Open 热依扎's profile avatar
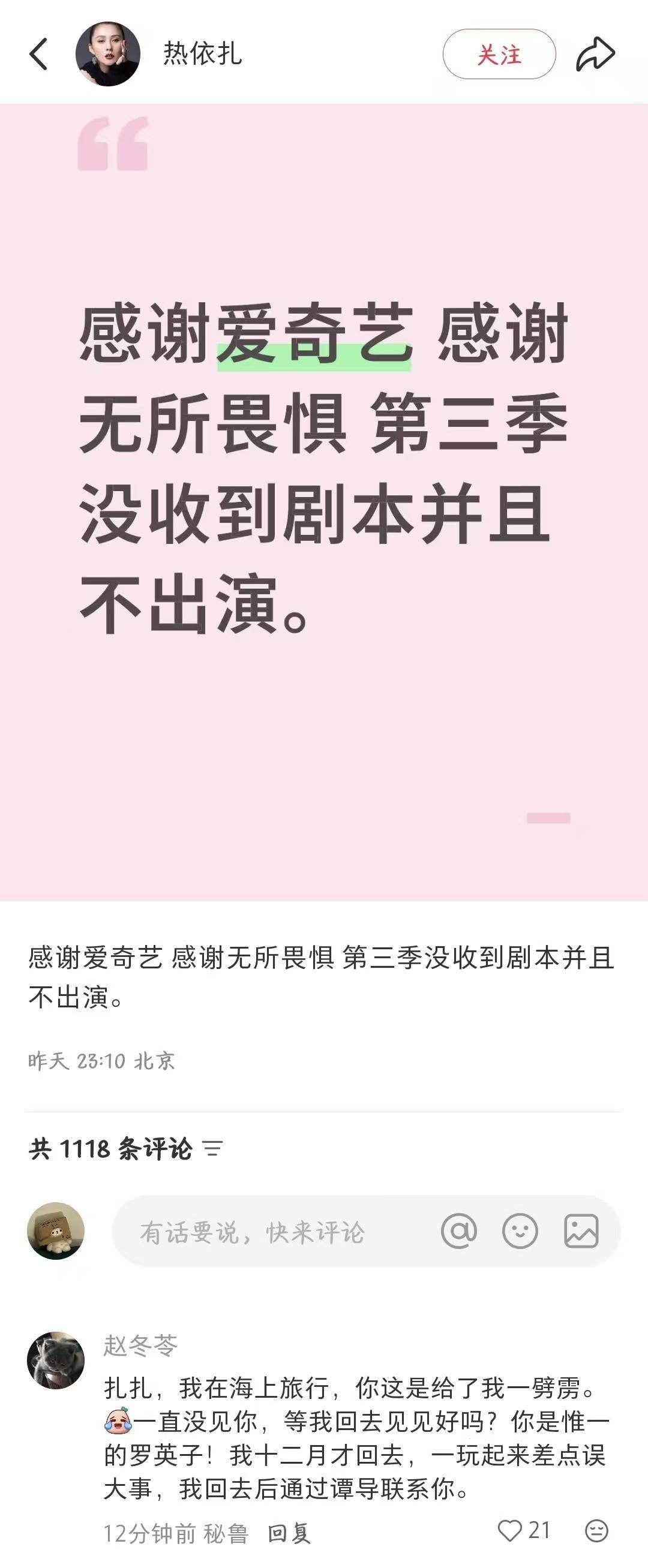The height and width of the screenshot is (1568, 648). point(108,54)
